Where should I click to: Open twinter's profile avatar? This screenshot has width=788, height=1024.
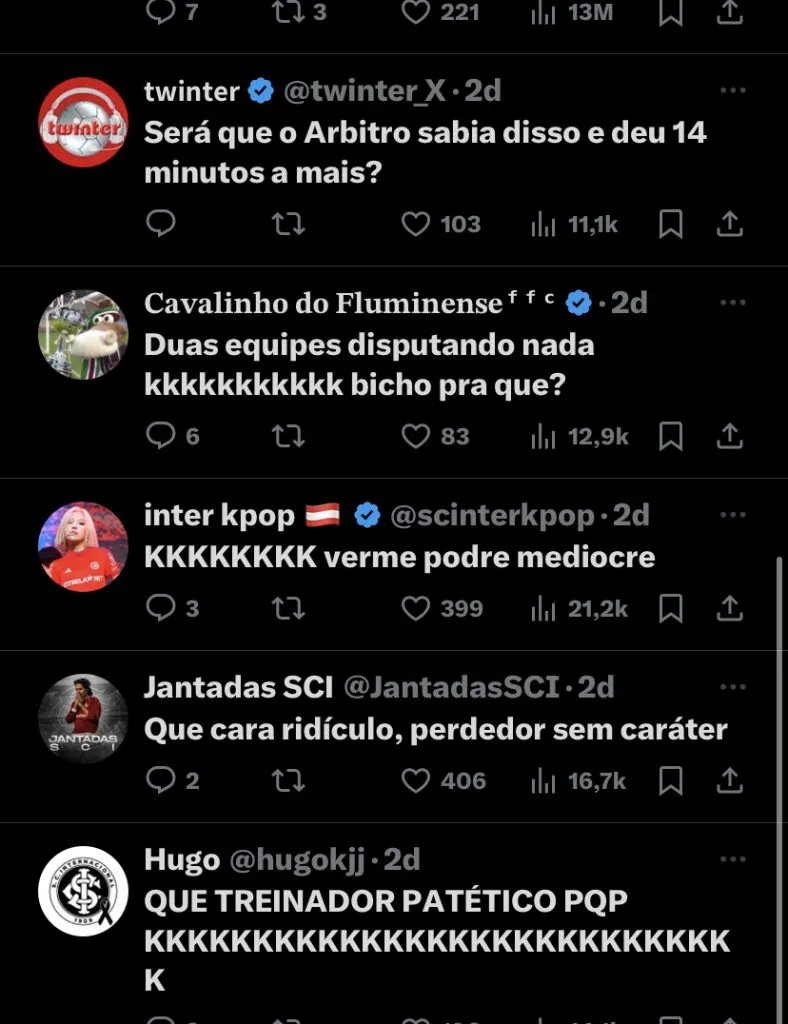(x=83, y=122)
